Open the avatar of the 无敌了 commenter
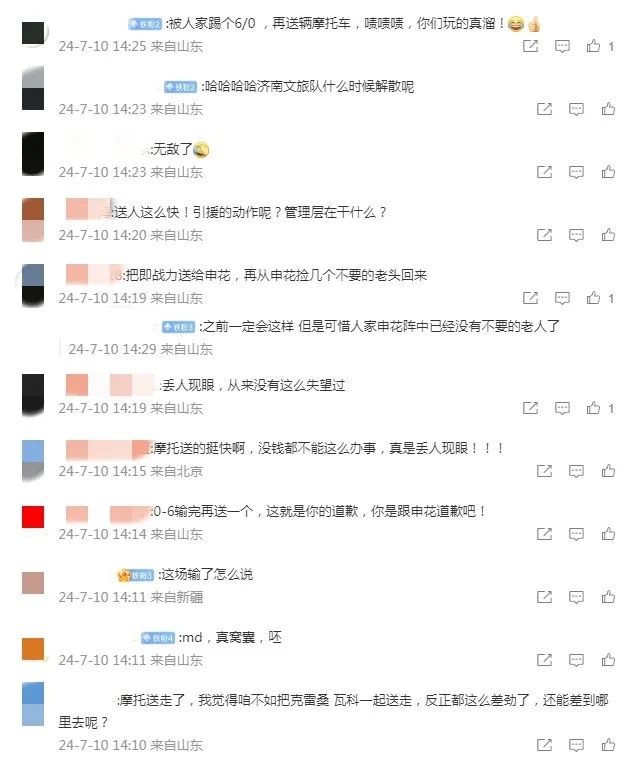The image size is (633, 764). coord(33,155)
